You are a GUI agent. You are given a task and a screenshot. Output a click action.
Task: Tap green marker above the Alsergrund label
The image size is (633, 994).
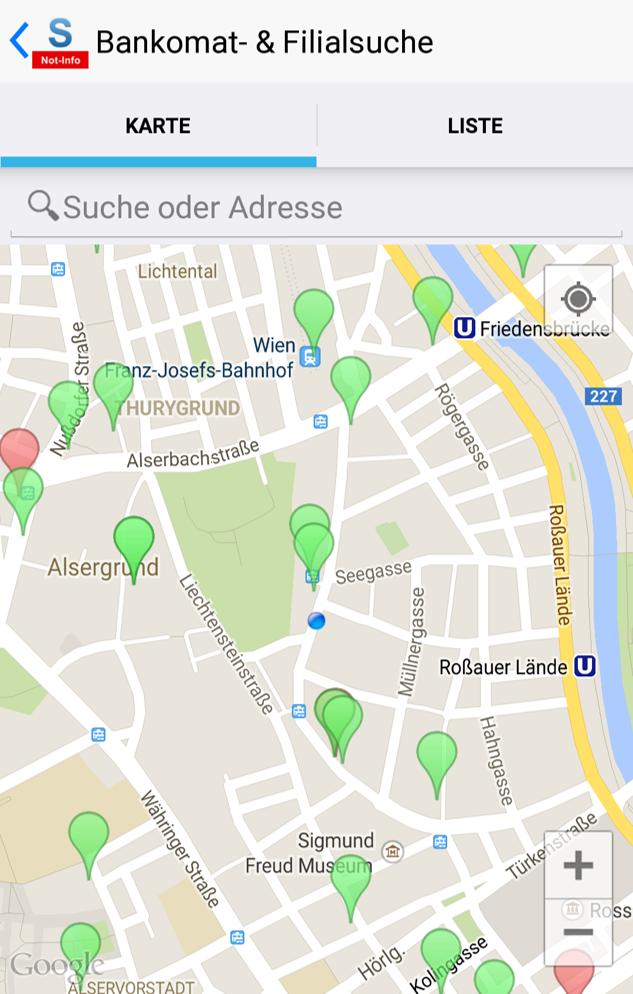(x=134, y=538)
